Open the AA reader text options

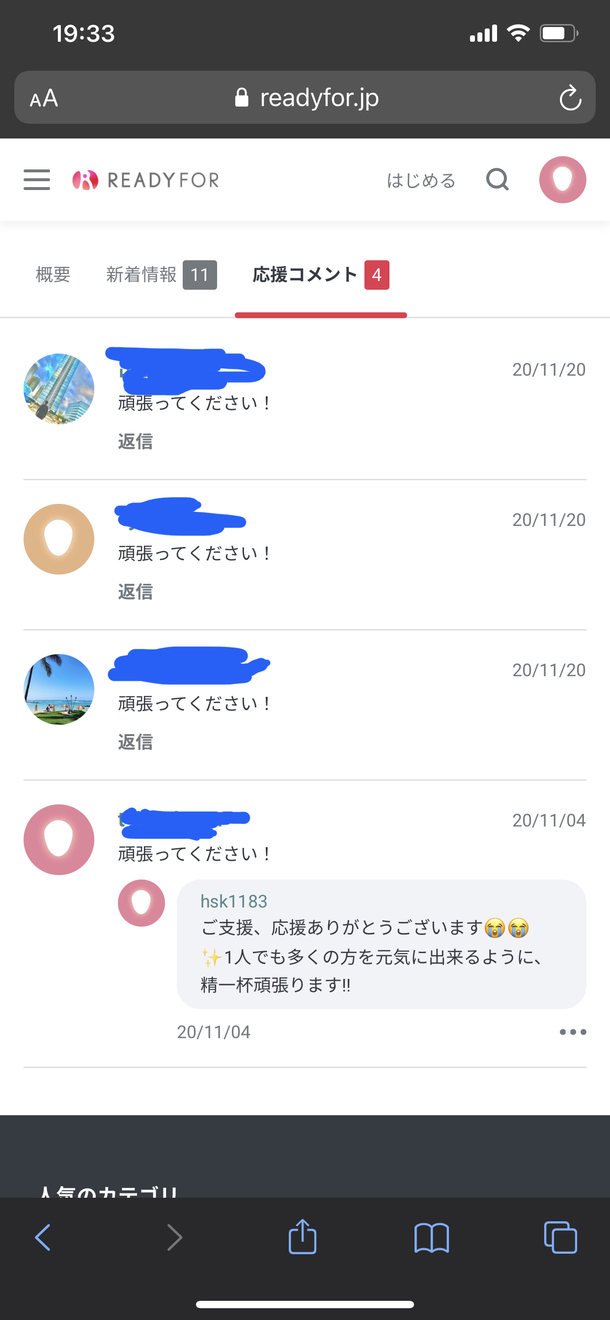point(44,98)
